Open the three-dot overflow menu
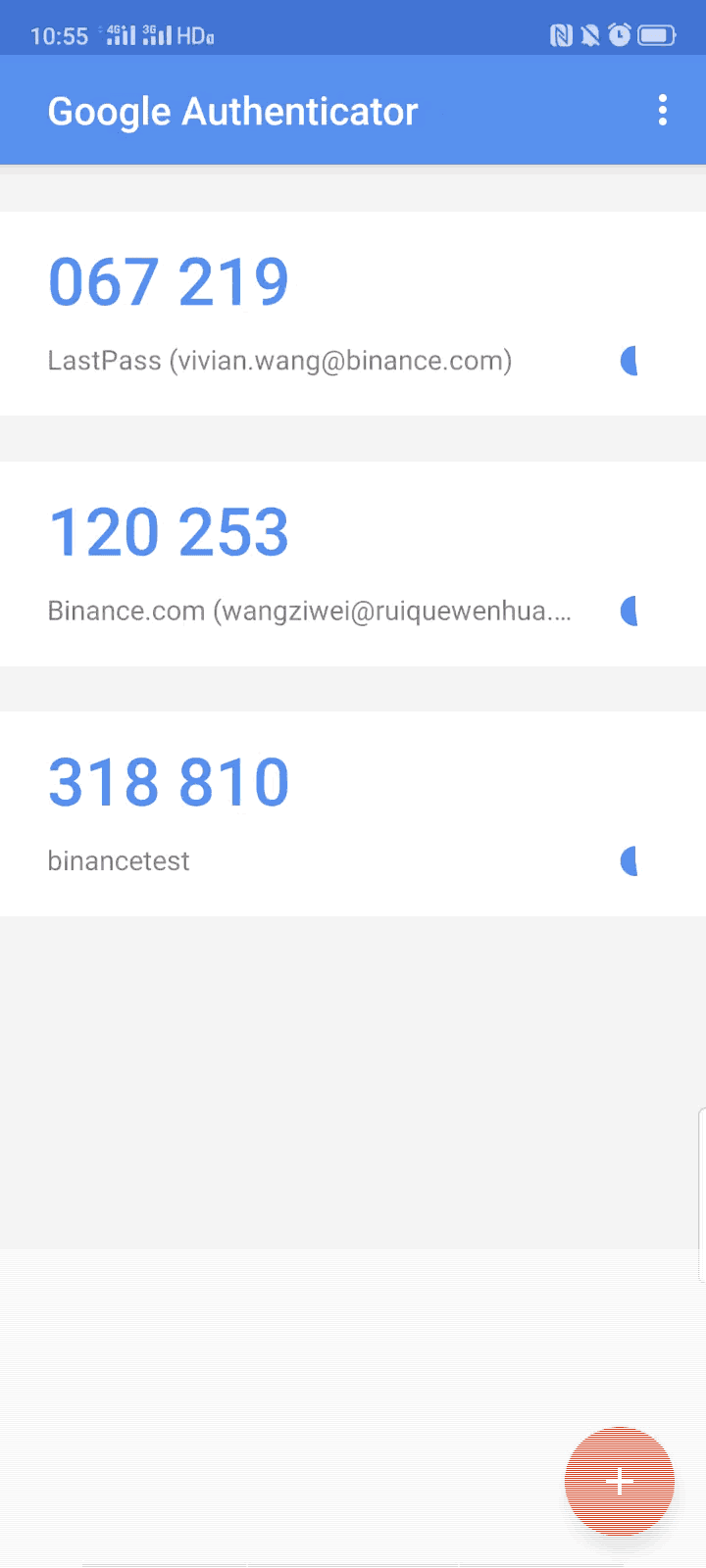Screen dimensions: 706x1568 click(663, 110)
